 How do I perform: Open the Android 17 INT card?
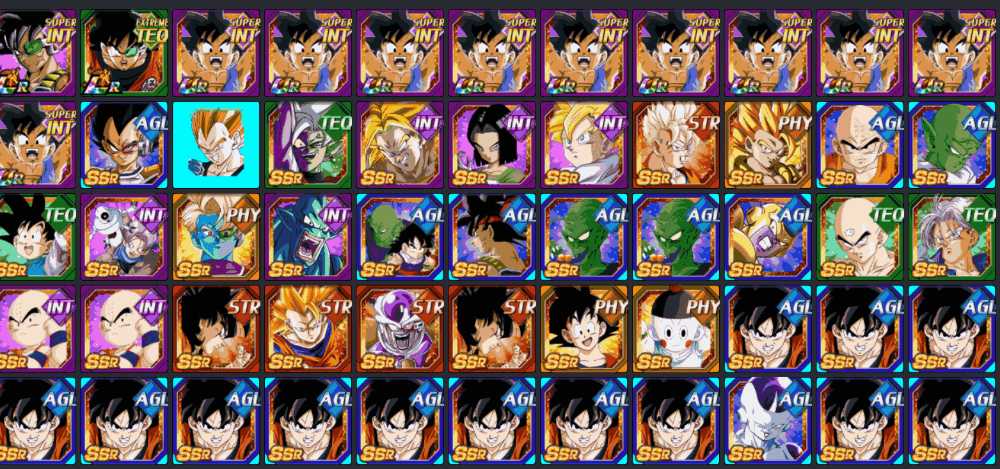[492, 144]
